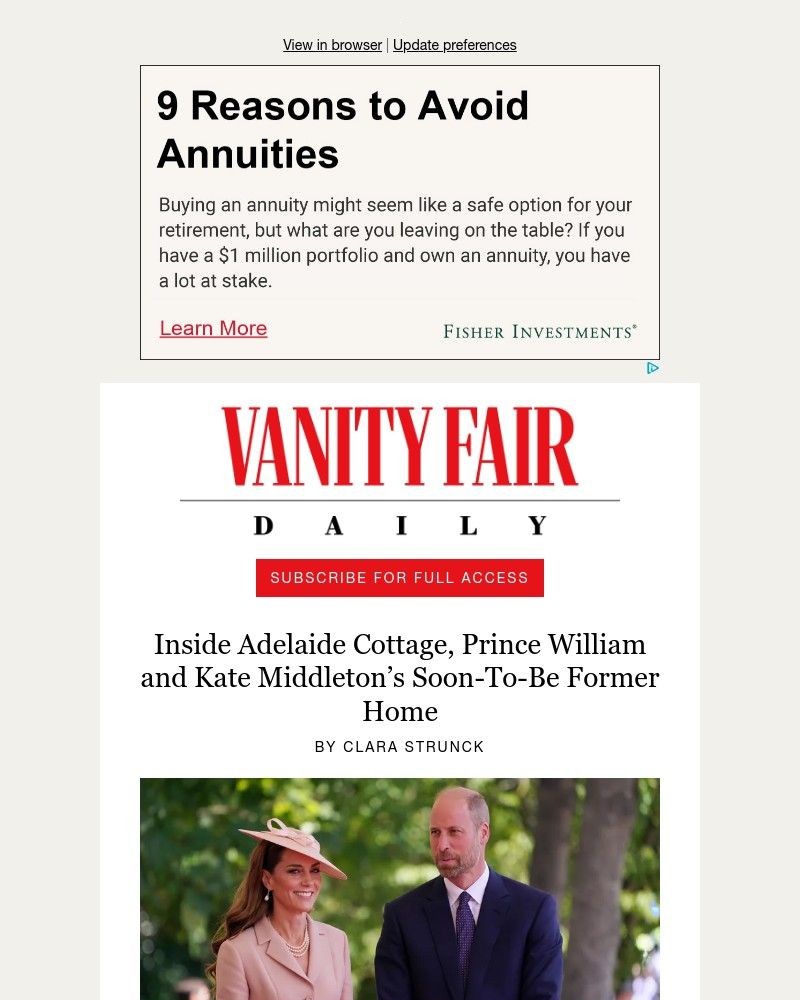Viewport: 800px width, 1000px height.
Task: Click the AdChoices triangle icon
Action: [x=654, y=369]
